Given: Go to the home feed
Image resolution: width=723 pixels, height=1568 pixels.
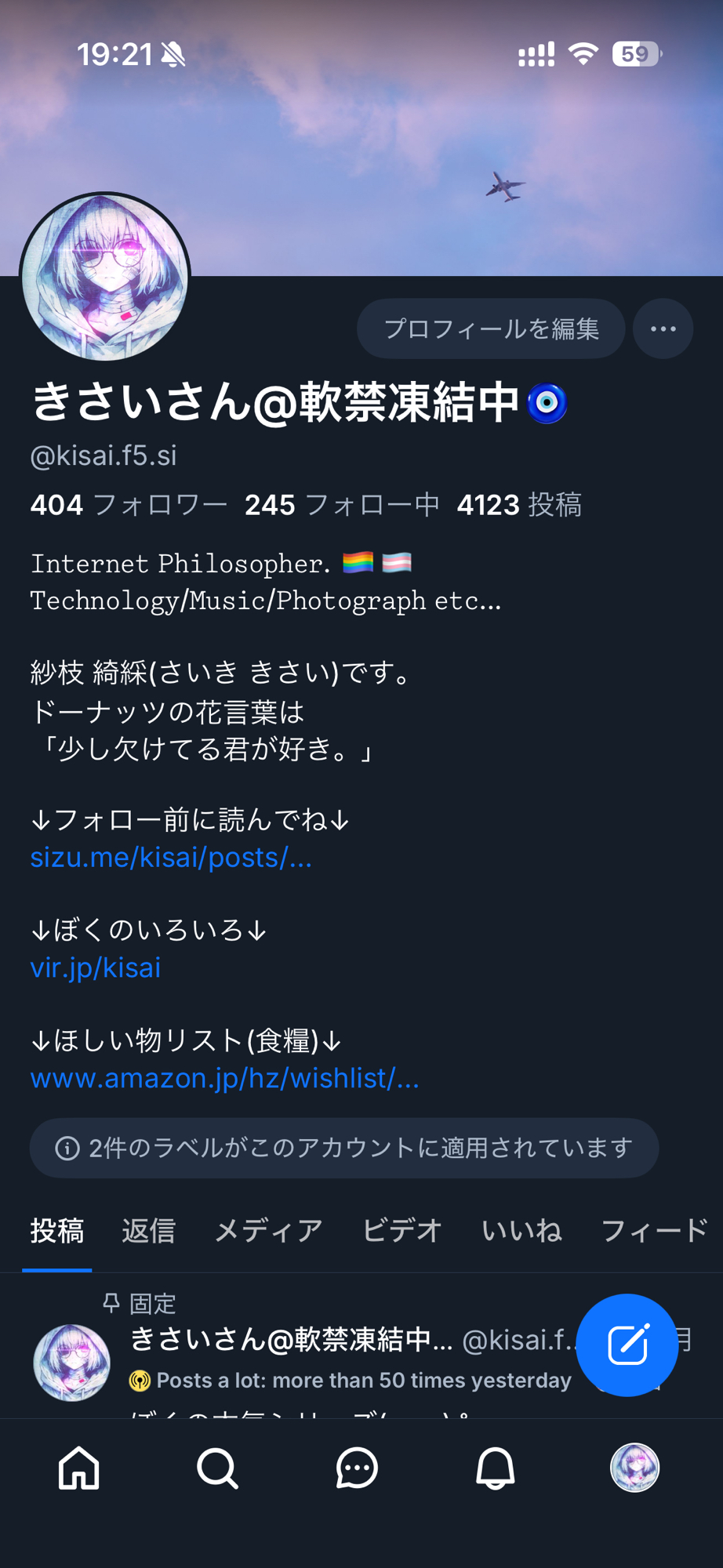Looking at the screenshot, I should (79, 1468).
